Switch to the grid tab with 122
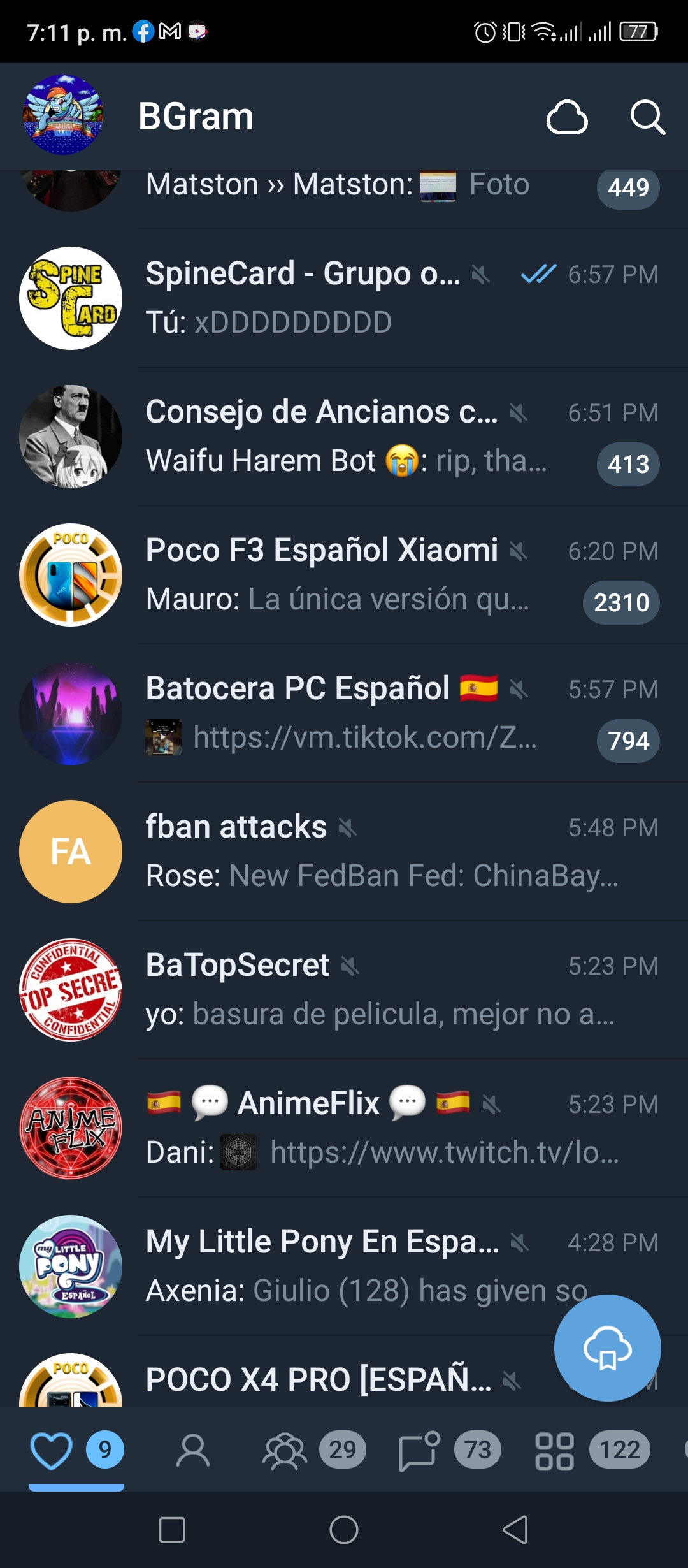Screen dimensions: 688x1568 tap(592, 1451)
